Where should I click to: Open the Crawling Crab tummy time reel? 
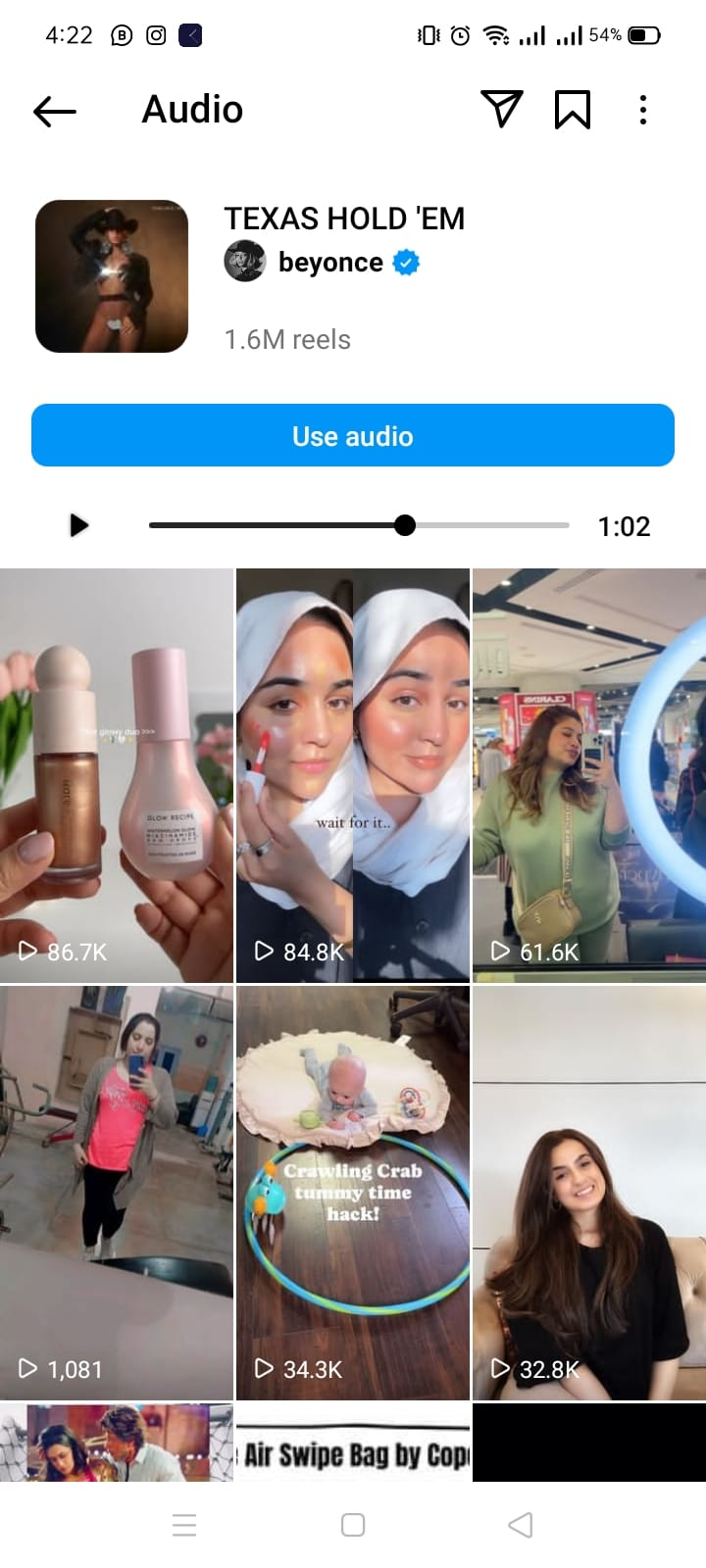tap(353, 1192)
